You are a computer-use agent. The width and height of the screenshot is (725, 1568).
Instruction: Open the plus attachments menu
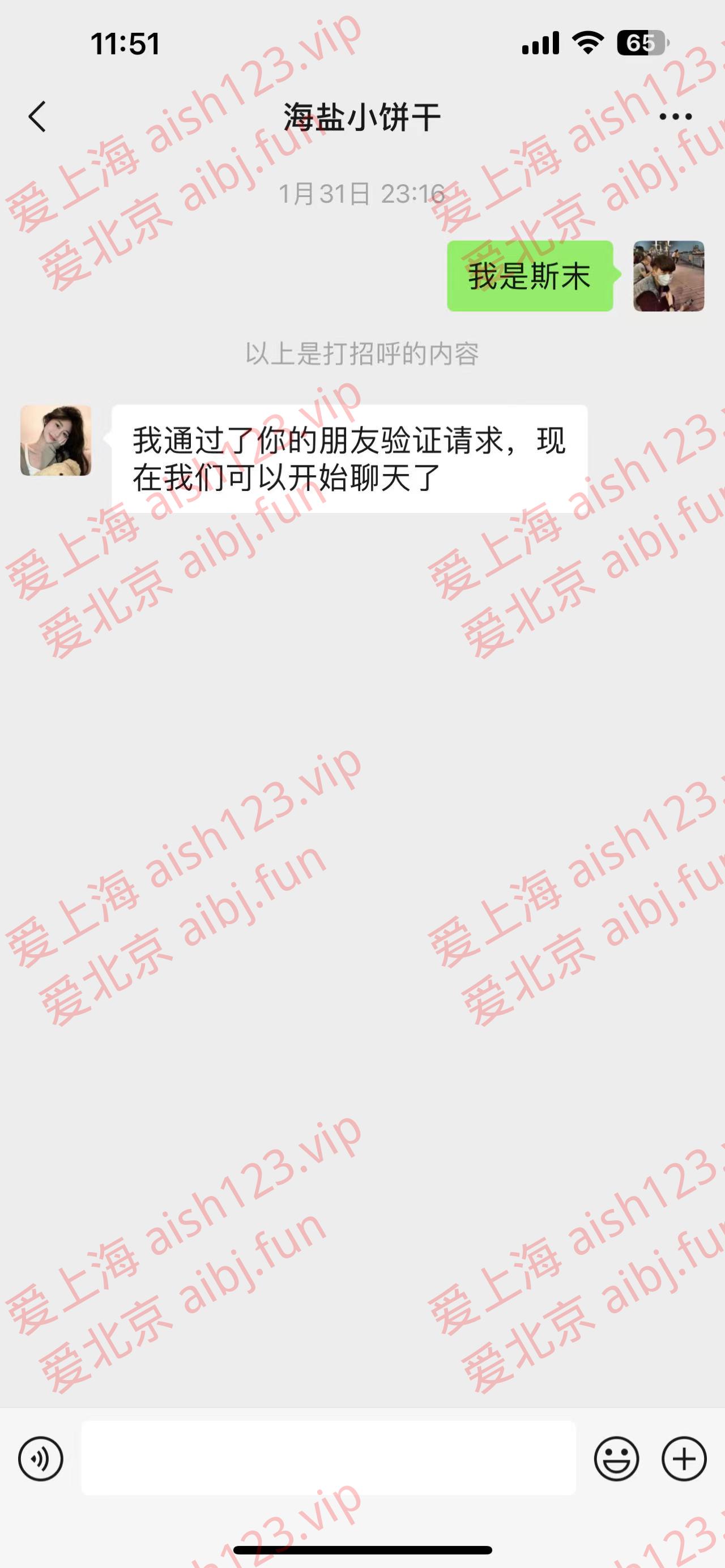coord(684,1459)
